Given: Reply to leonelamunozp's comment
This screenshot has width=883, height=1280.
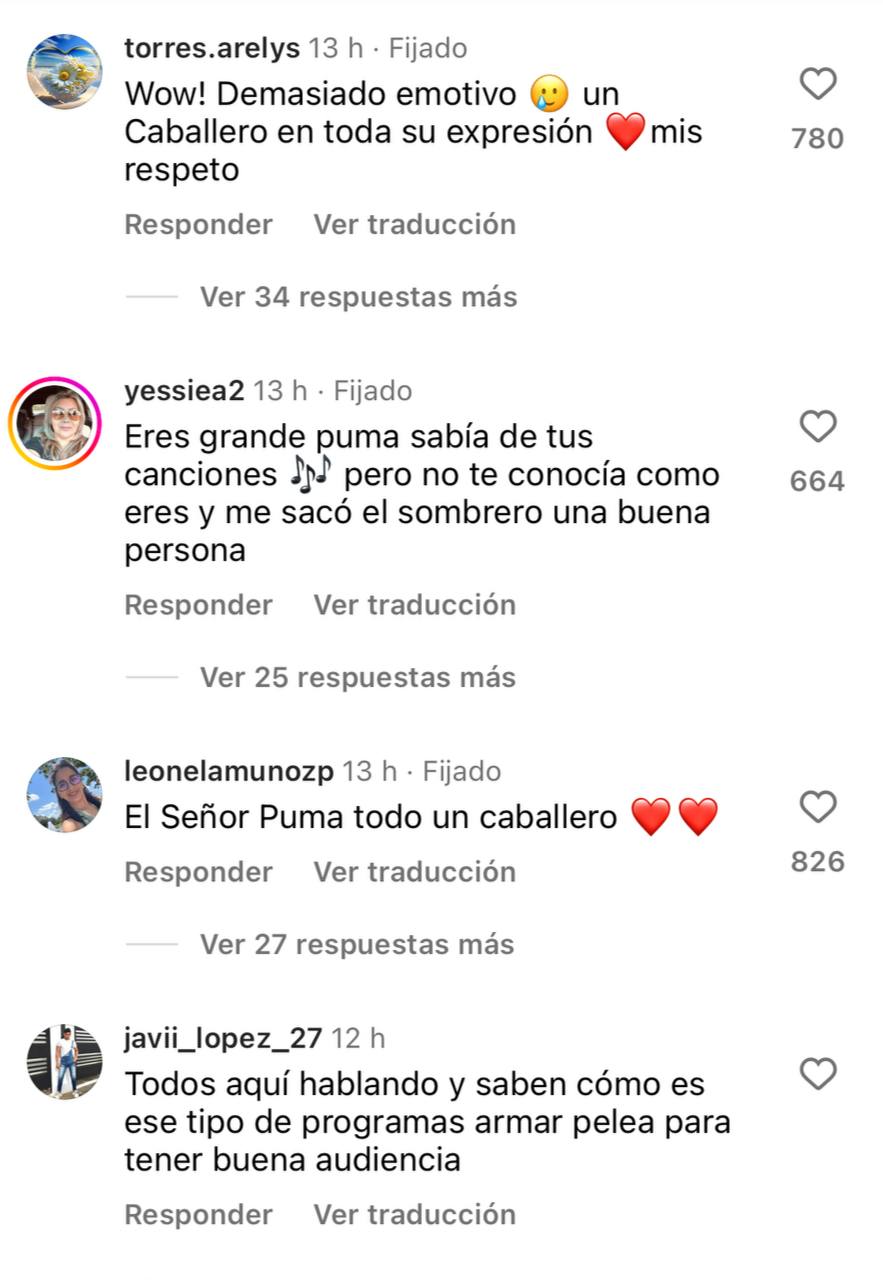Looking at the screenshot, I should (x=198, y=872).
